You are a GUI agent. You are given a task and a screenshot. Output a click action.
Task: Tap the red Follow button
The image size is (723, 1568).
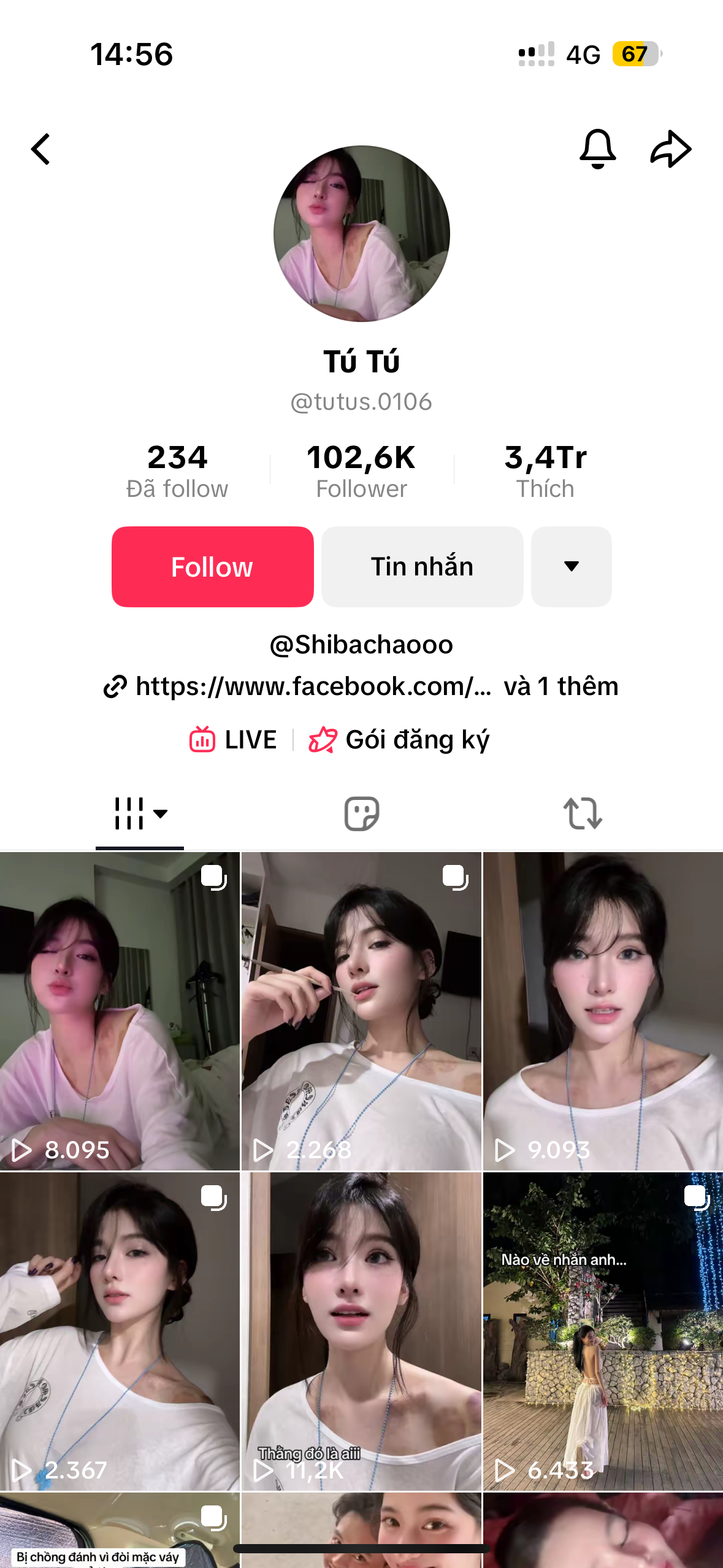pyautogui.click(x=212, y=566)
